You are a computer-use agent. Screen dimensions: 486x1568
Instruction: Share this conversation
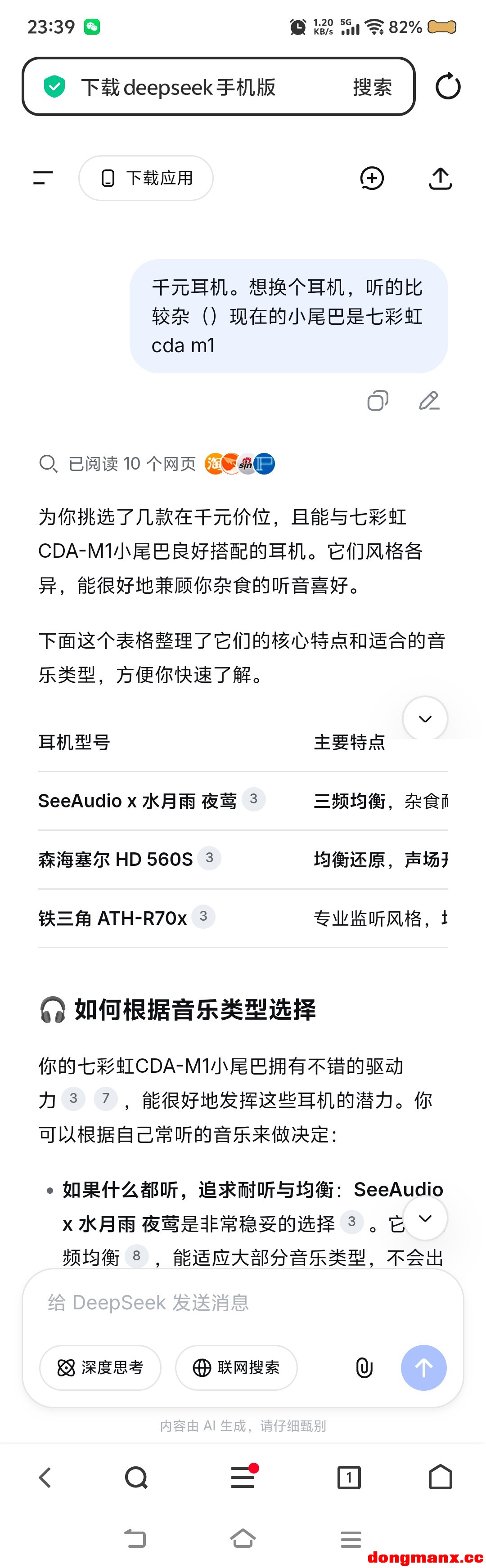click(440, 179)
